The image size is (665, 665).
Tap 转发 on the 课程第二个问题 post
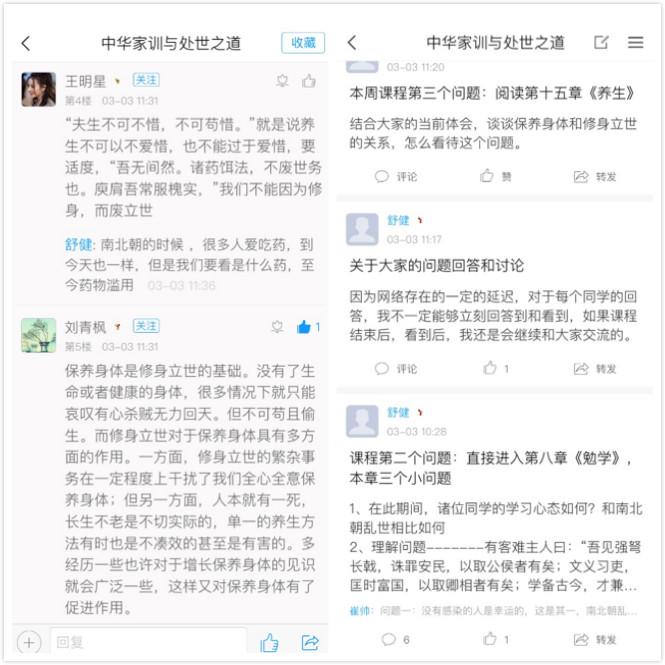coord(596,639)
